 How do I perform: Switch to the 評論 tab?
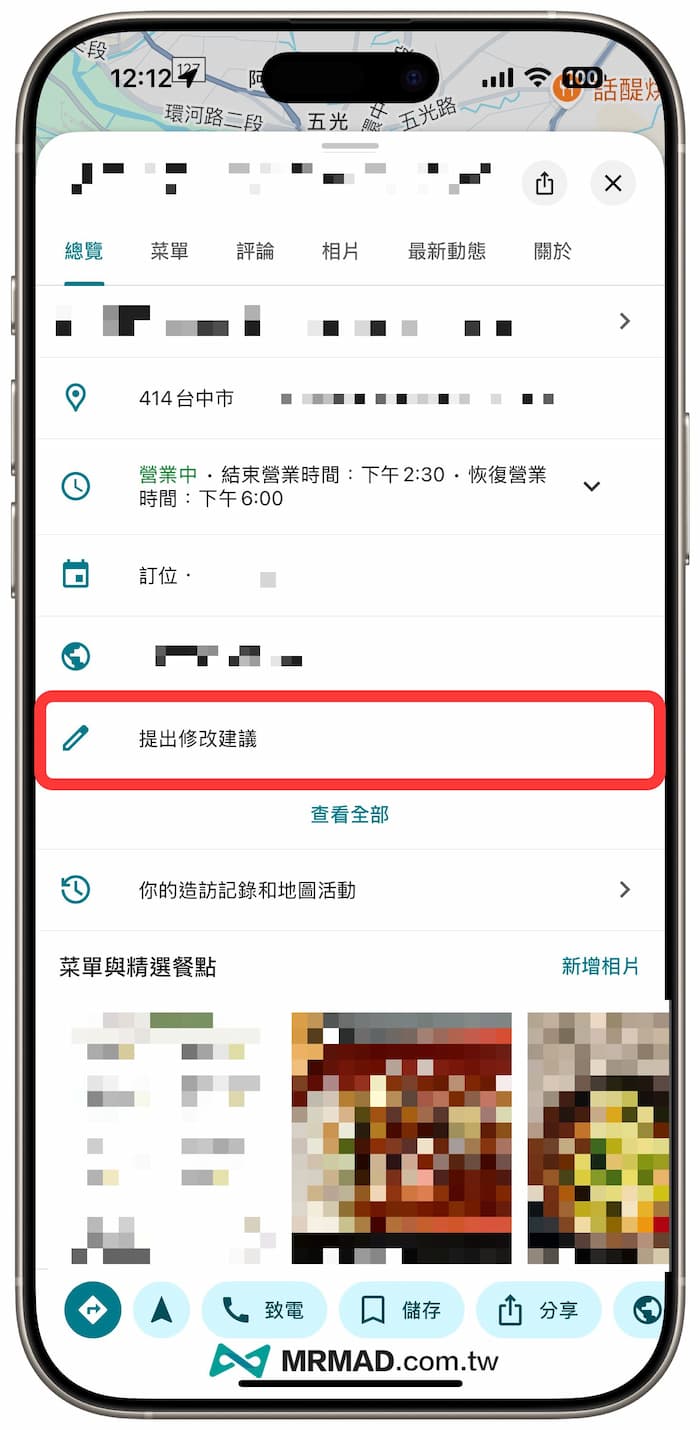[255, 251]
